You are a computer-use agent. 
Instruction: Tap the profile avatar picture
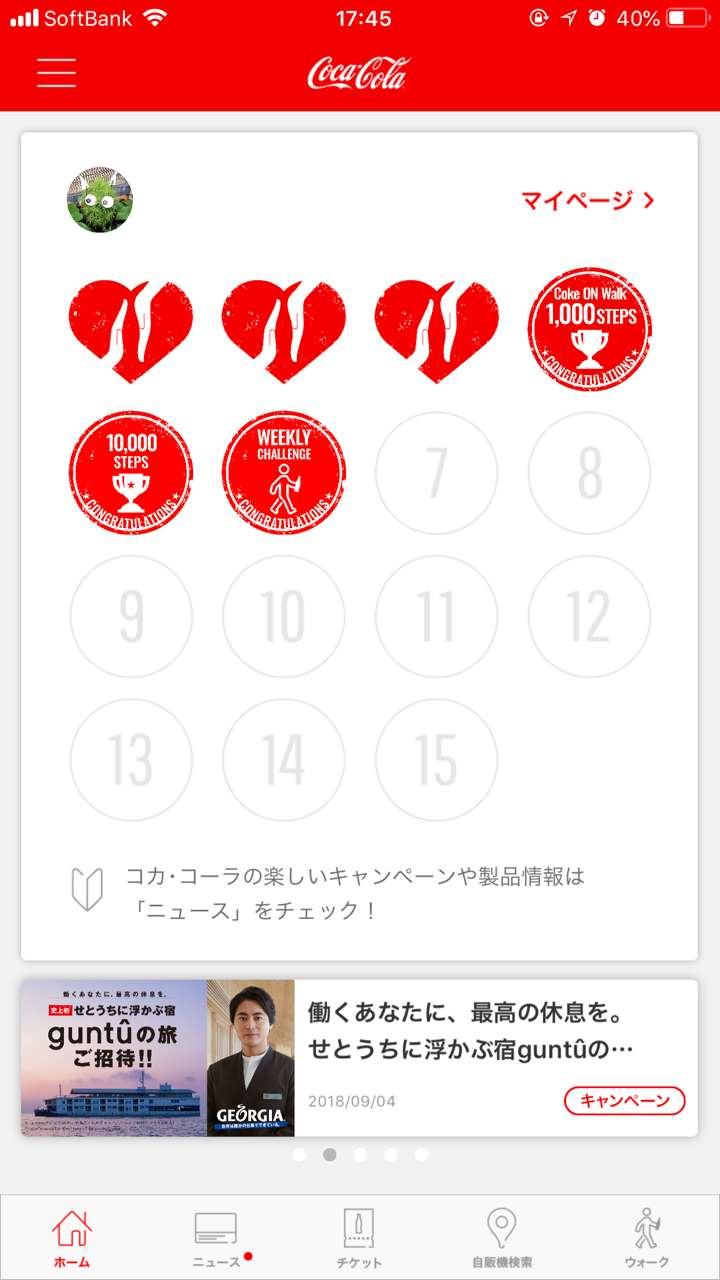pos(100,200)
